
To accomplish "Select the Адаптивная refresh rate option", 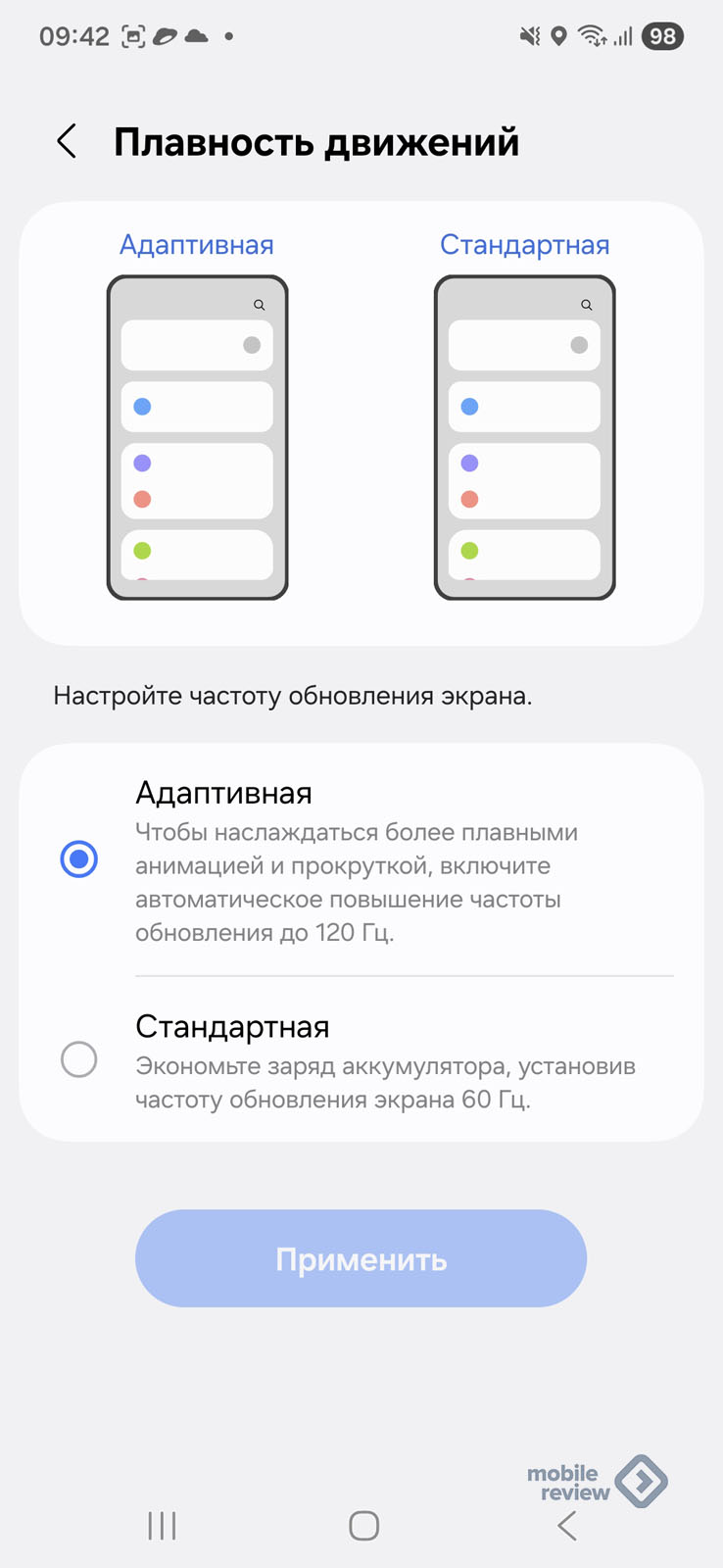I will click(x=78, y=859).
